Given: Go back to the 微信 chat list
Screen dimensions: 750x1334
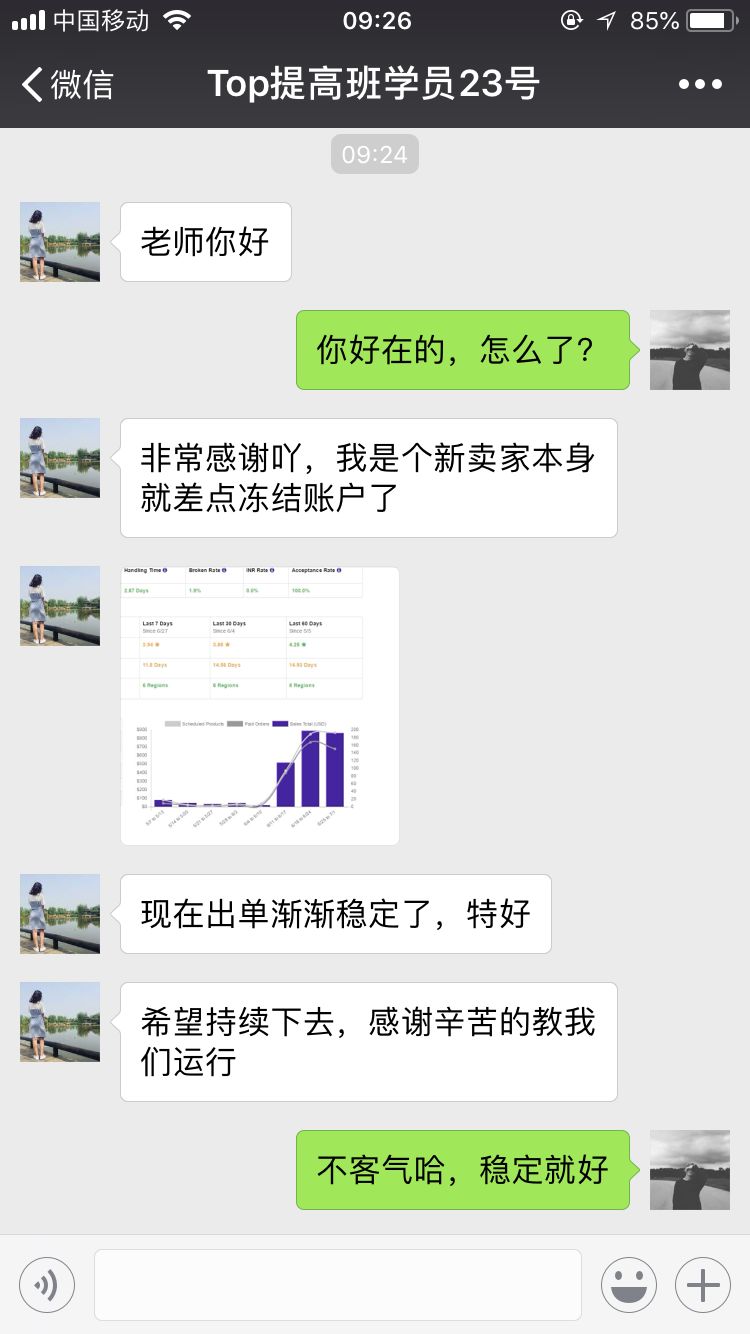Looking at the screenshot, I should pyautogui.click(x=66, y=84).
